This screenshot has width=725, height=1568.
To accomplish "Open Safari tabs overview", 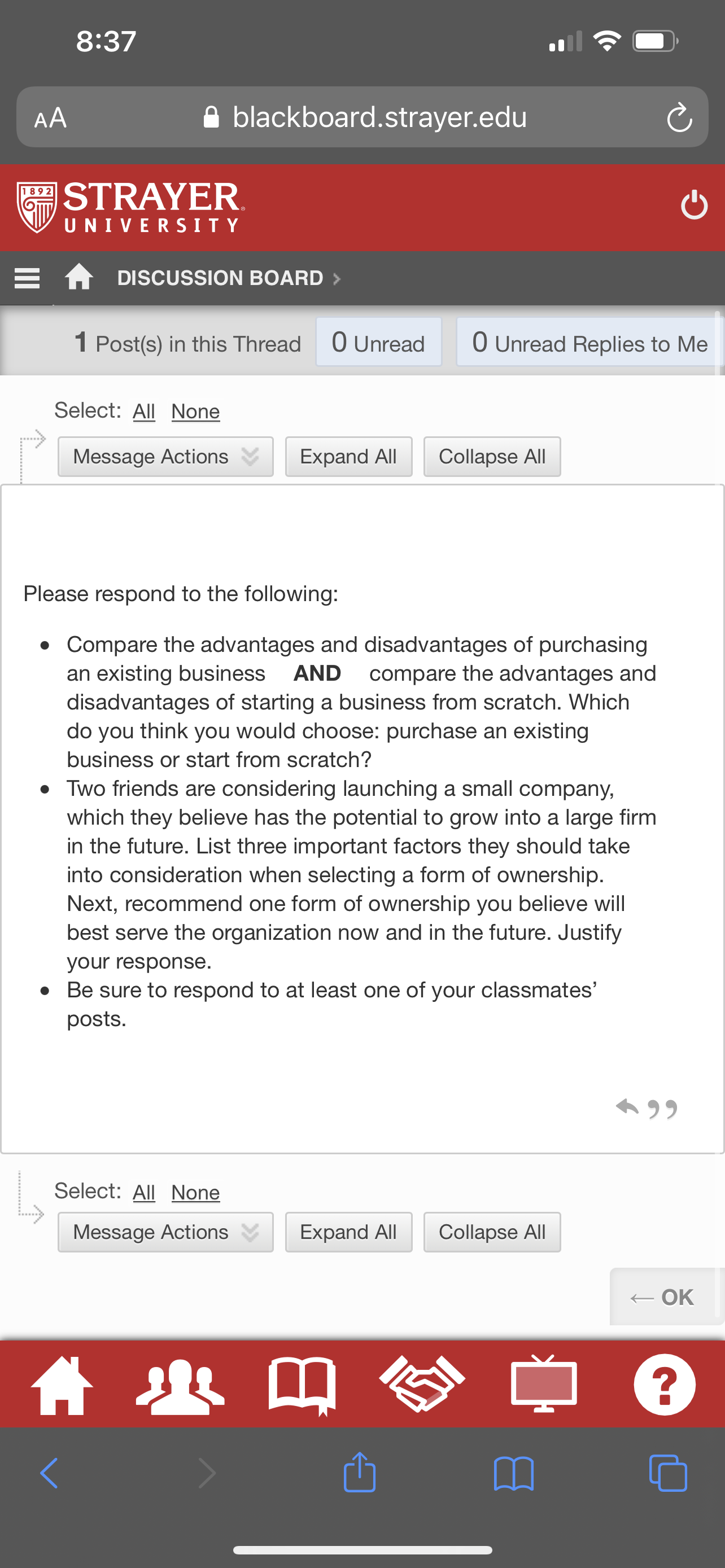I will tap(669, 1473).
